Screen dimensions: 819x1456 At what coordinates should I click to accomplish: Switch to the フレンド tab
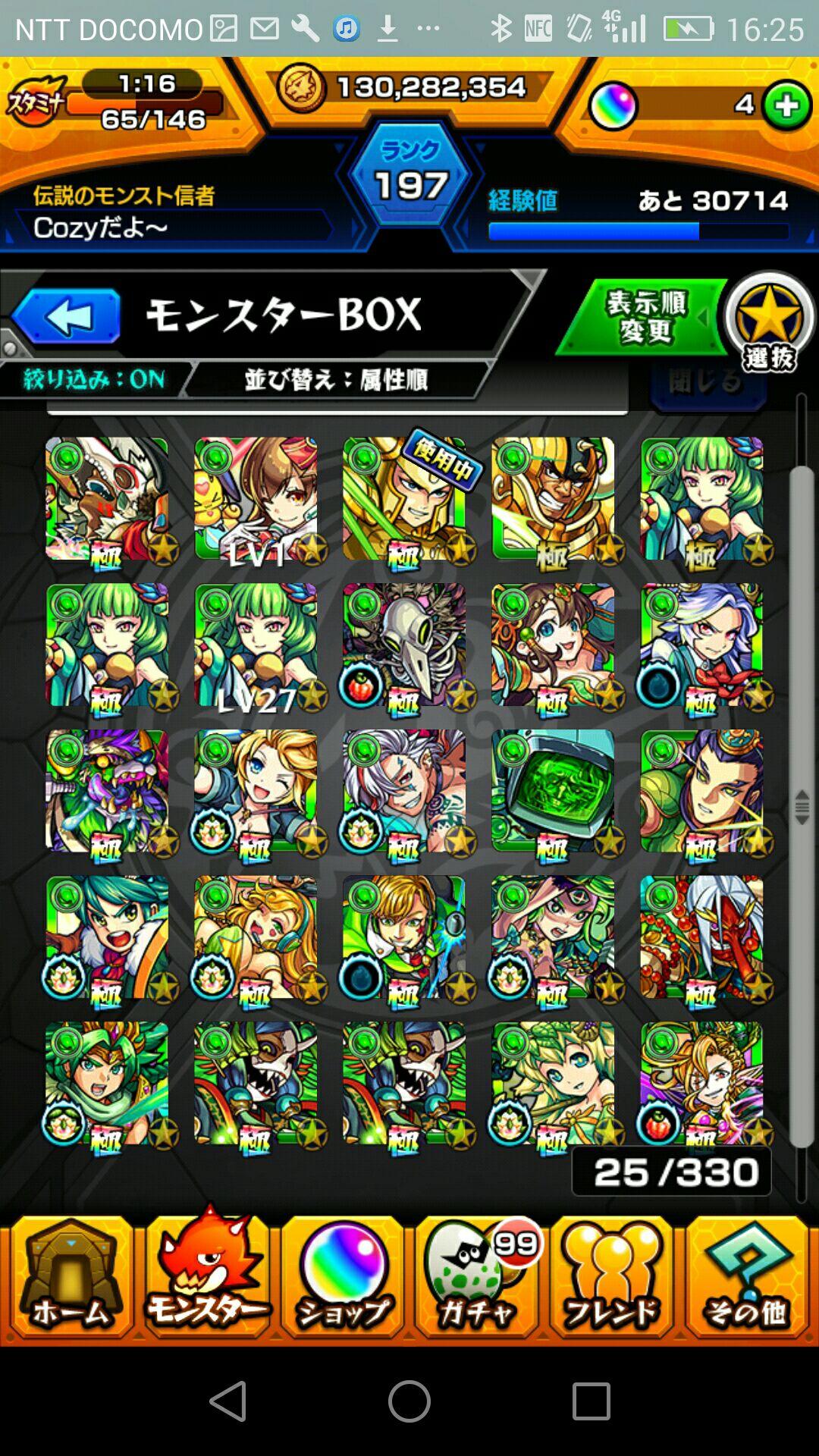coord(611,1277)
